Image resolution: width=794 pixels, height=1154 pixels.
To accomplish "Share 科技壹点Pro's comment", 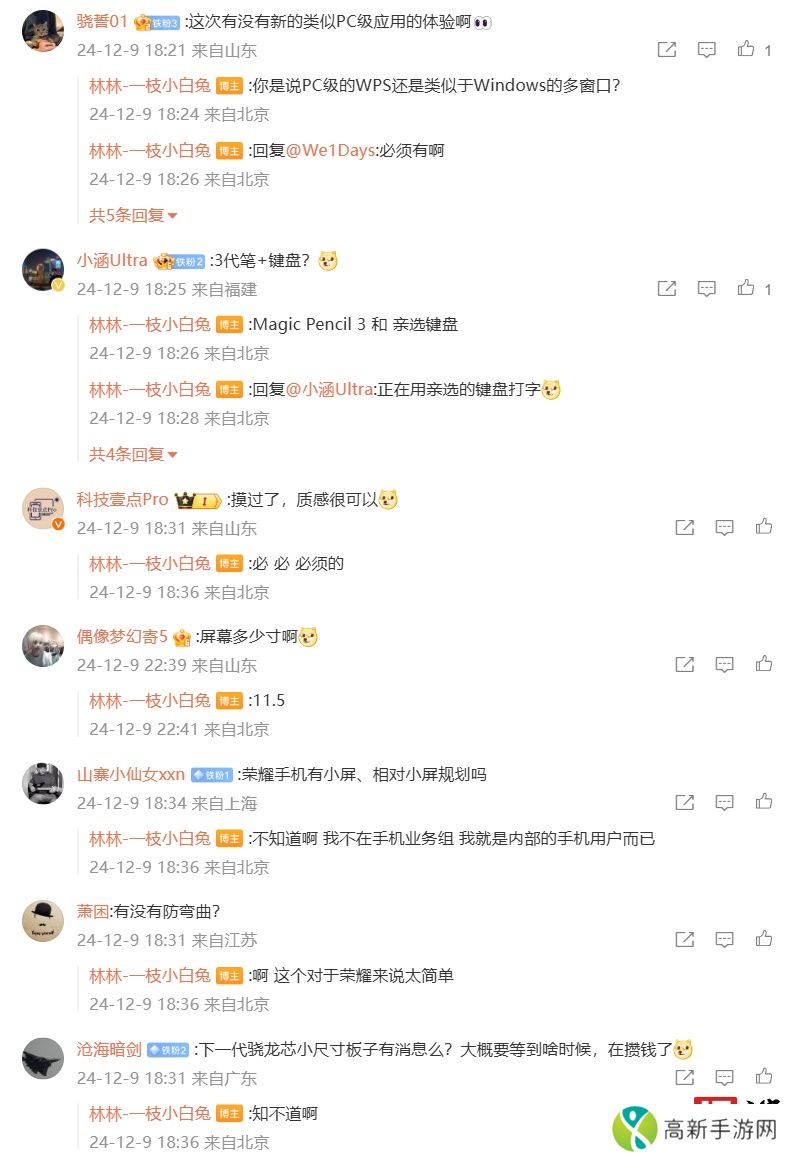I will tap(685, 527).
